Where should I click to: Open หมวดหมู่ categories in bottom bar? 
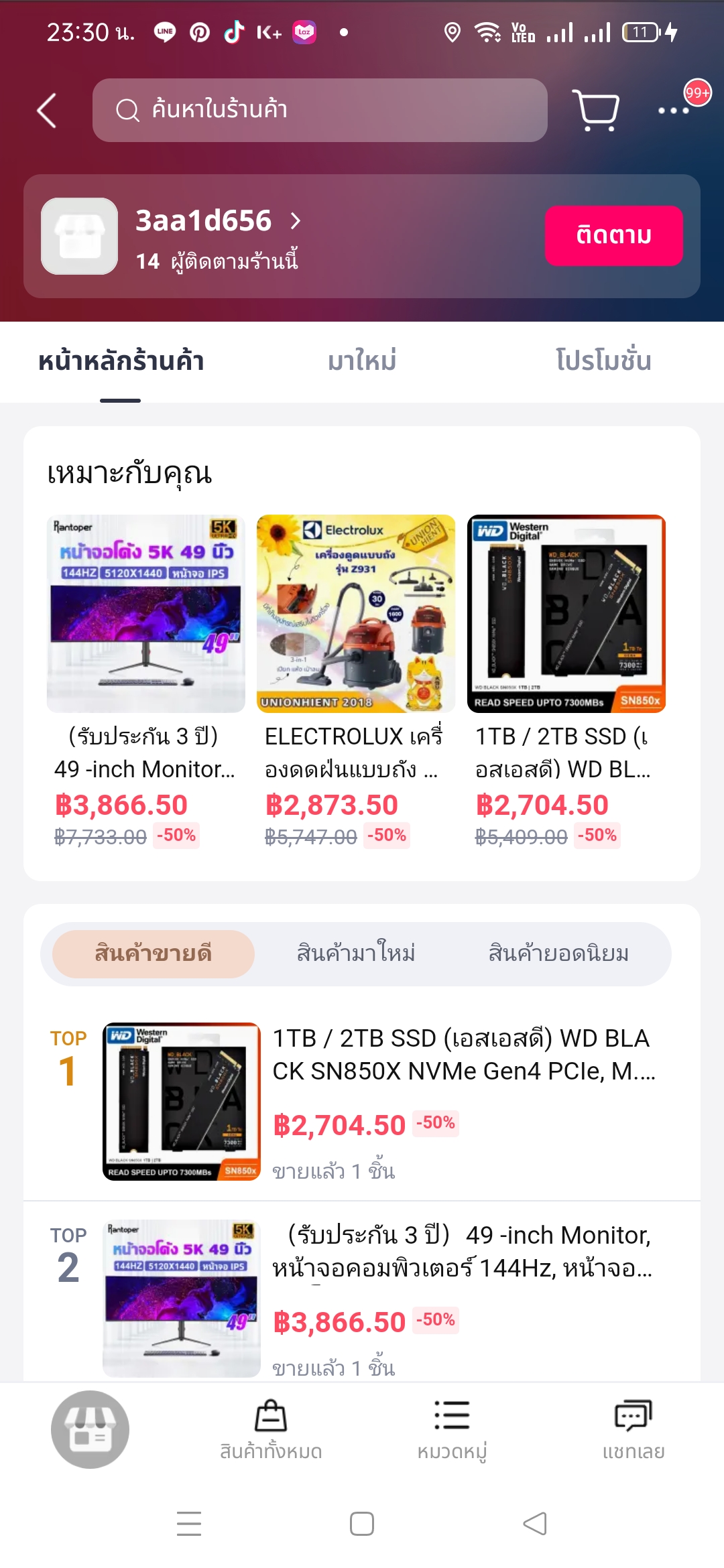(x=452, y=1430)
